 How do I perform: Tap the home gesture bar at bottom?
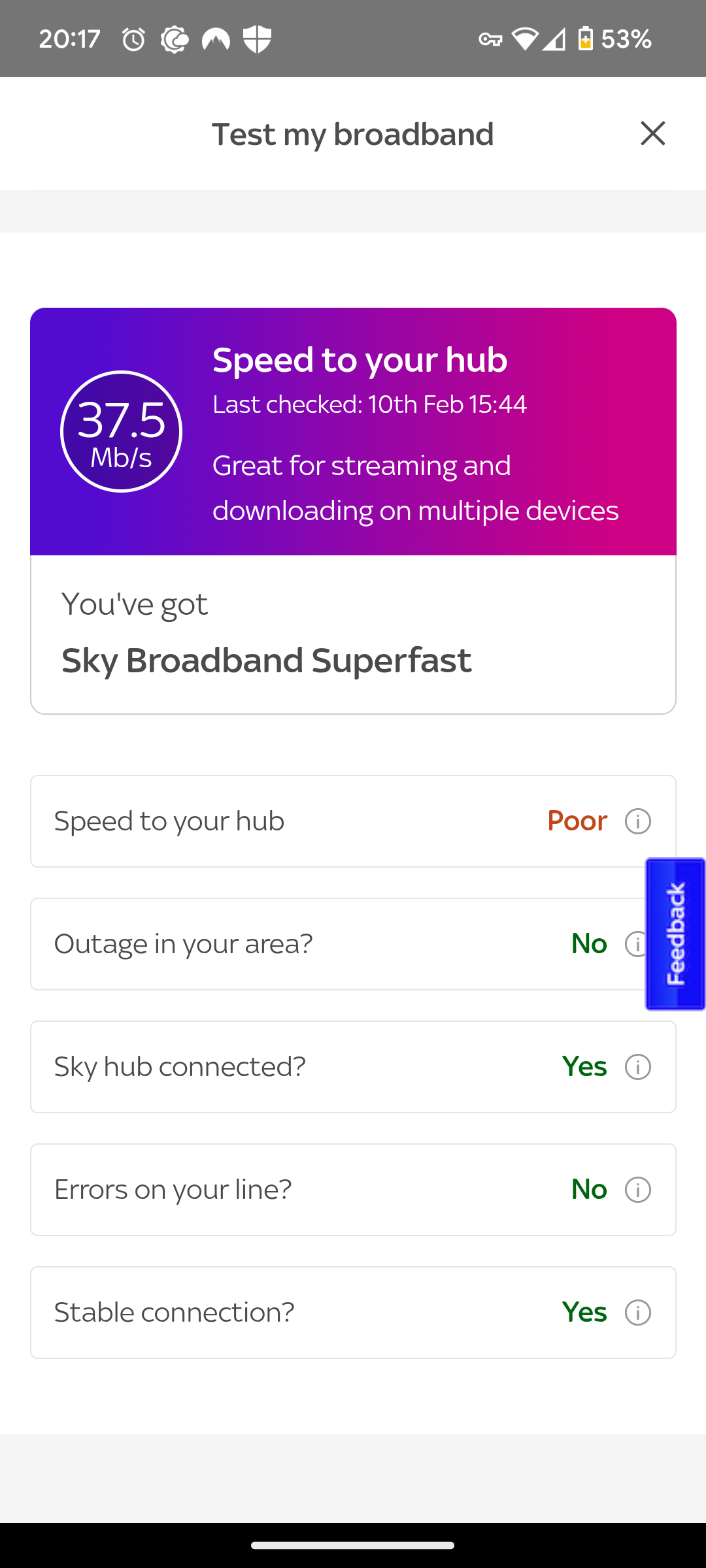353,1545
